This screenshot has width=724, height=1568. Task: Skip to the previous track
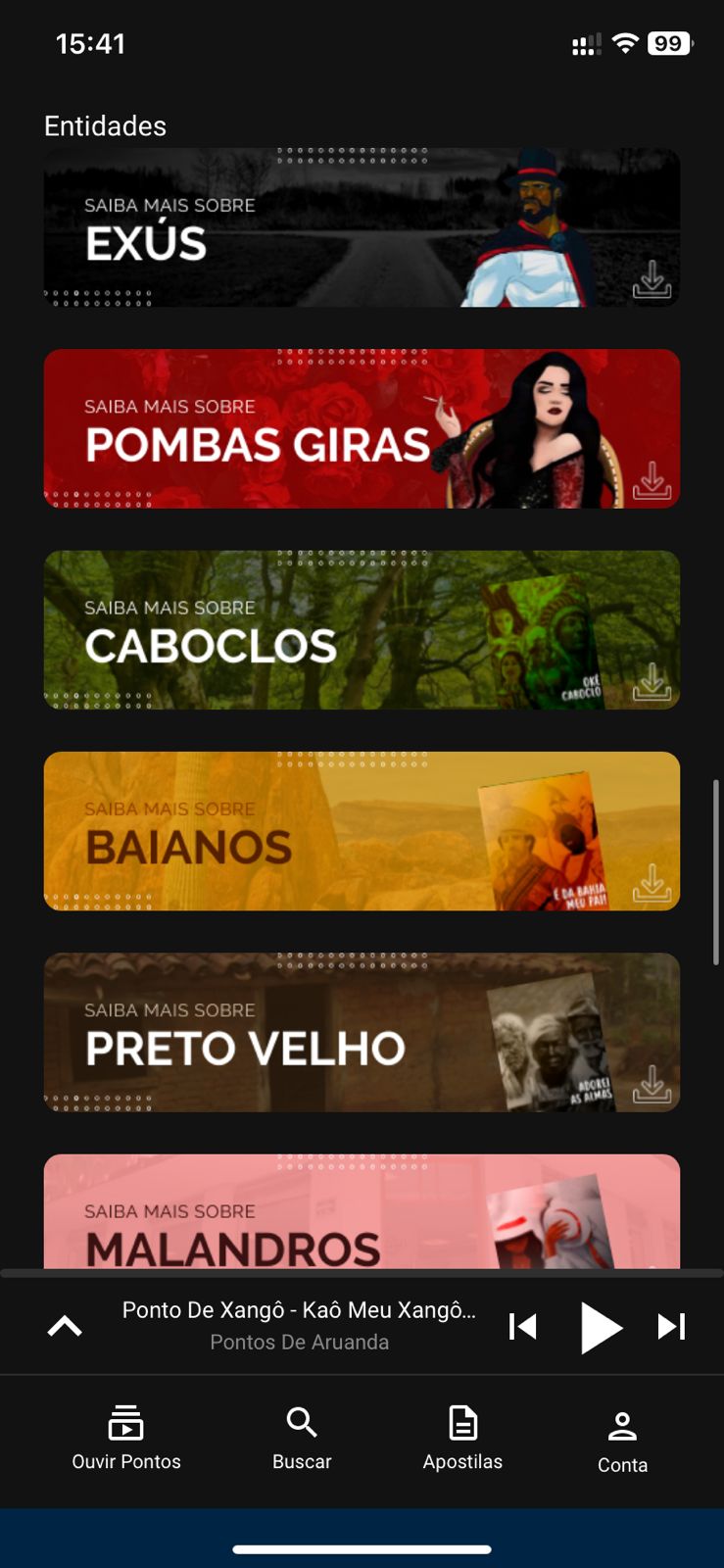(523, 1326)
